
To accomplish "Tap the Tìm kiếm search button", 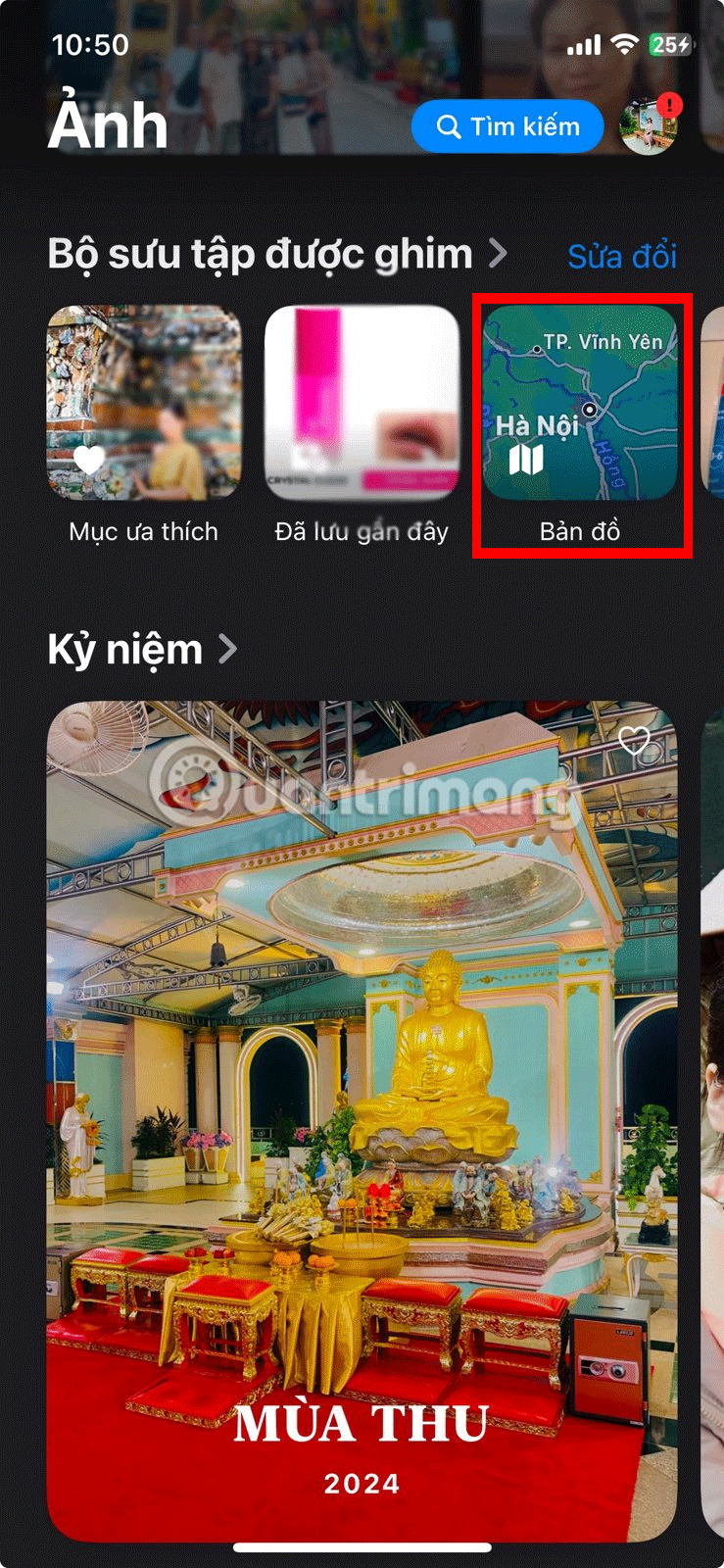I will pyautogui.click(x=507, y=126).
